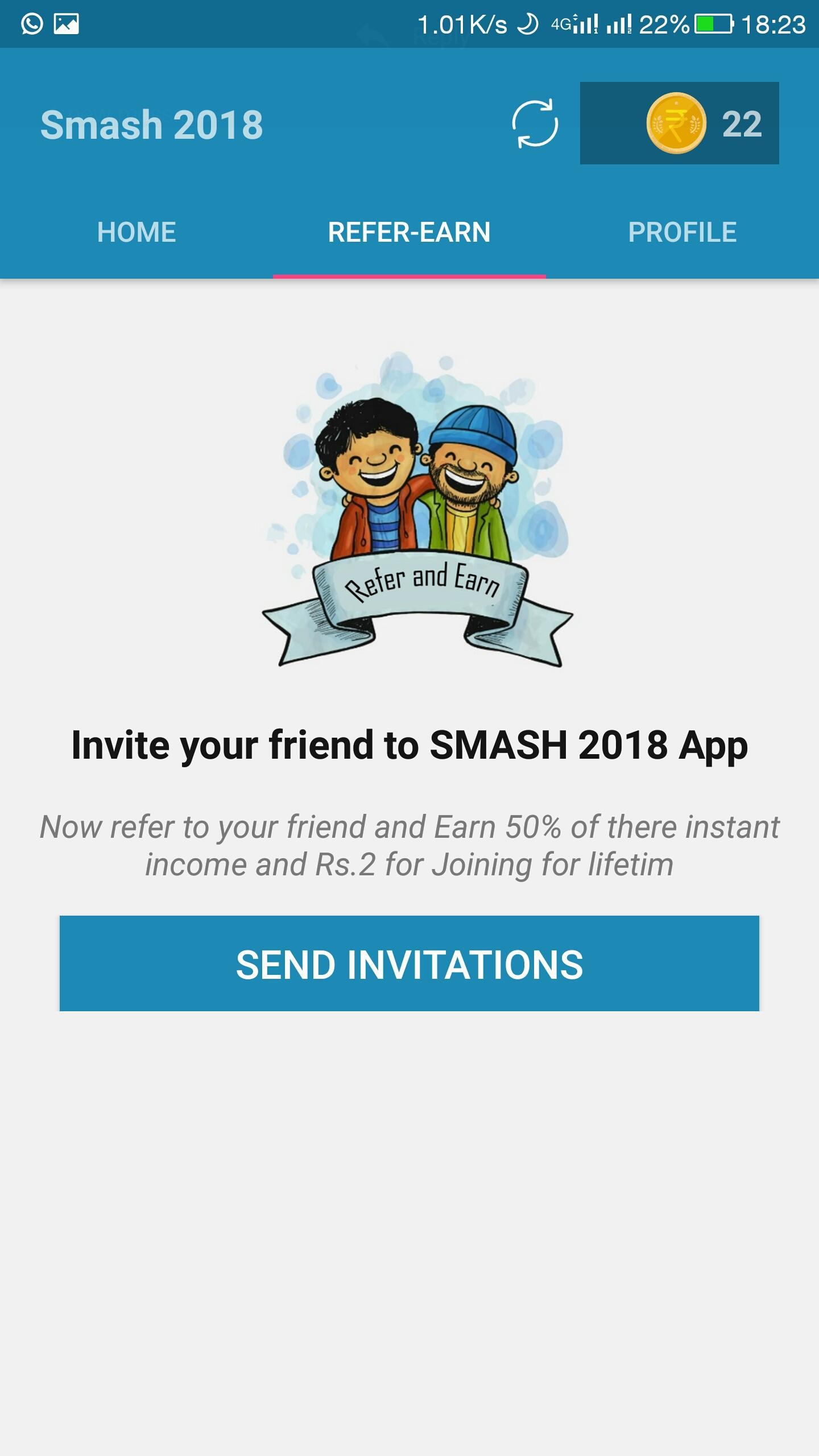Open the coin balance wallet
The height and width of the screenshot is (1456, 819).
point(679,123)
